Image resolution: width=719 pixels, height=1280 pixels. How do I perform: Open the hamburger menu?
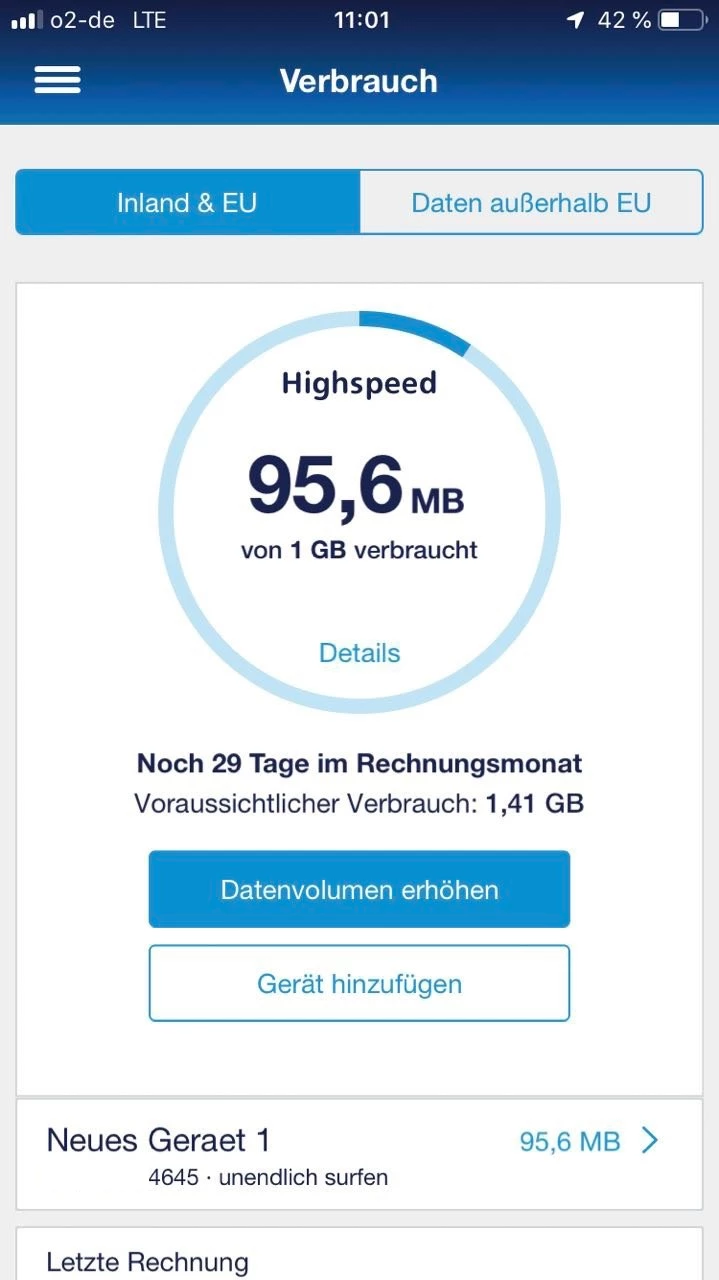pos(57,80)
